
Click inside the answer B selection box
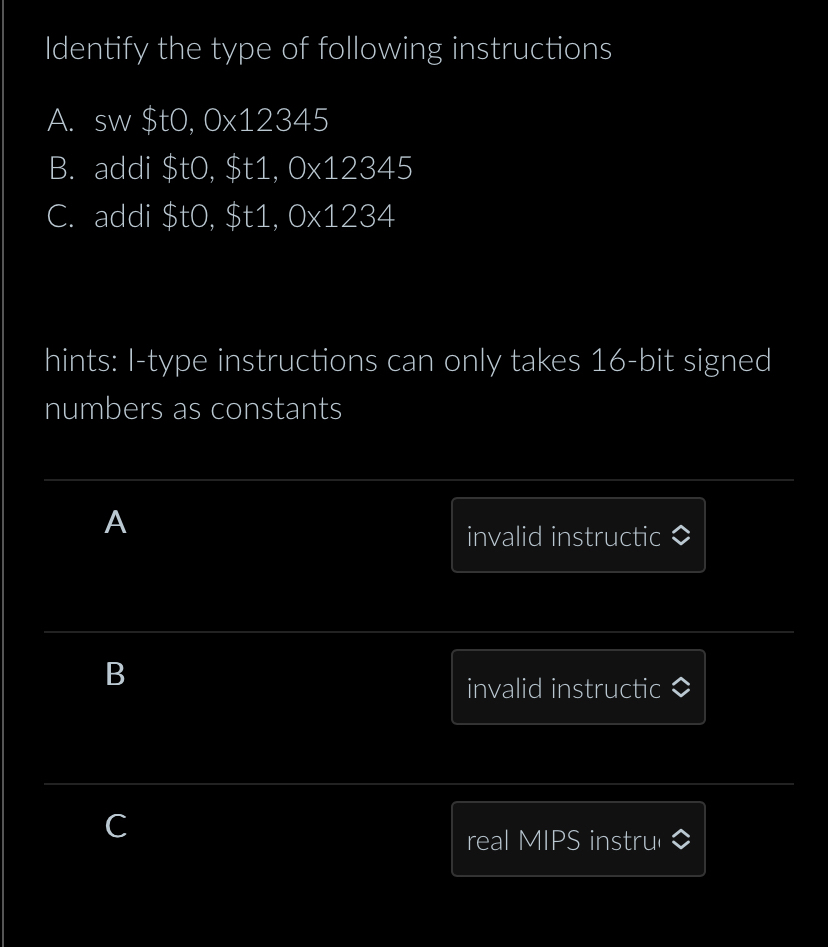coord(578,687)
